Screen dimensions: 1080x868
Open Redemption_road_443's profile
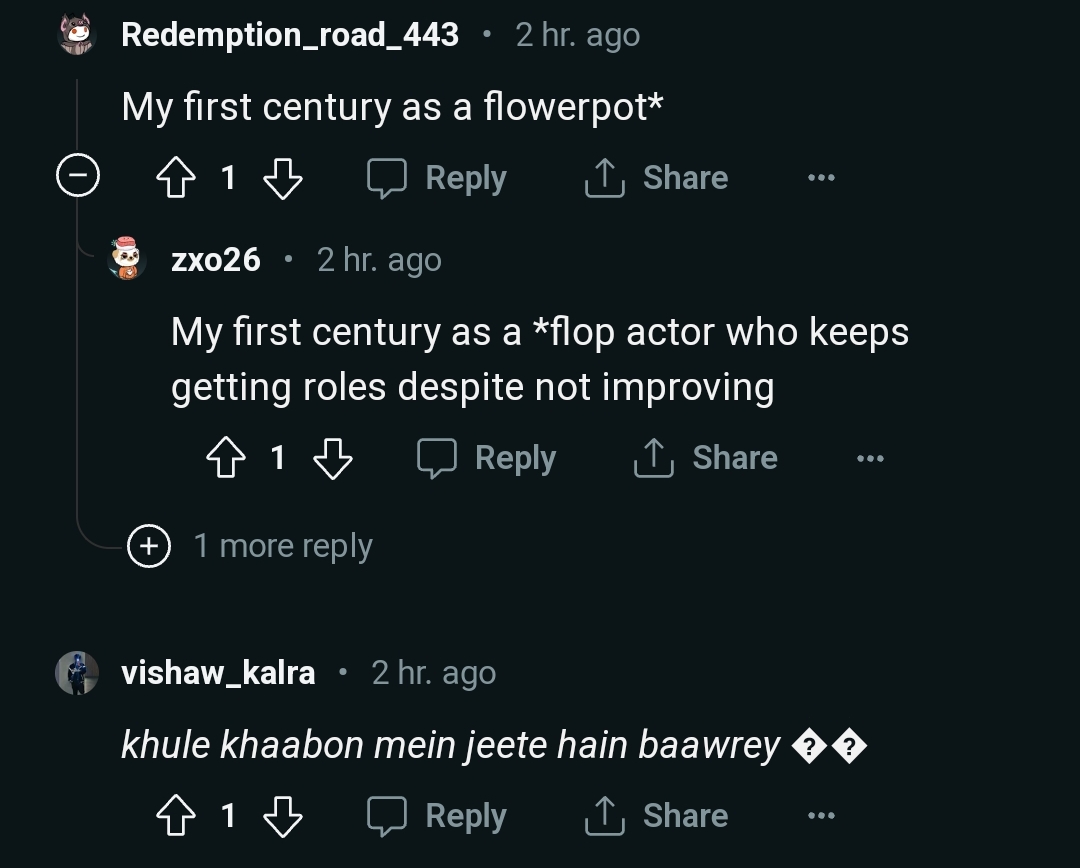pyautogui.click(x=289, y=35)
